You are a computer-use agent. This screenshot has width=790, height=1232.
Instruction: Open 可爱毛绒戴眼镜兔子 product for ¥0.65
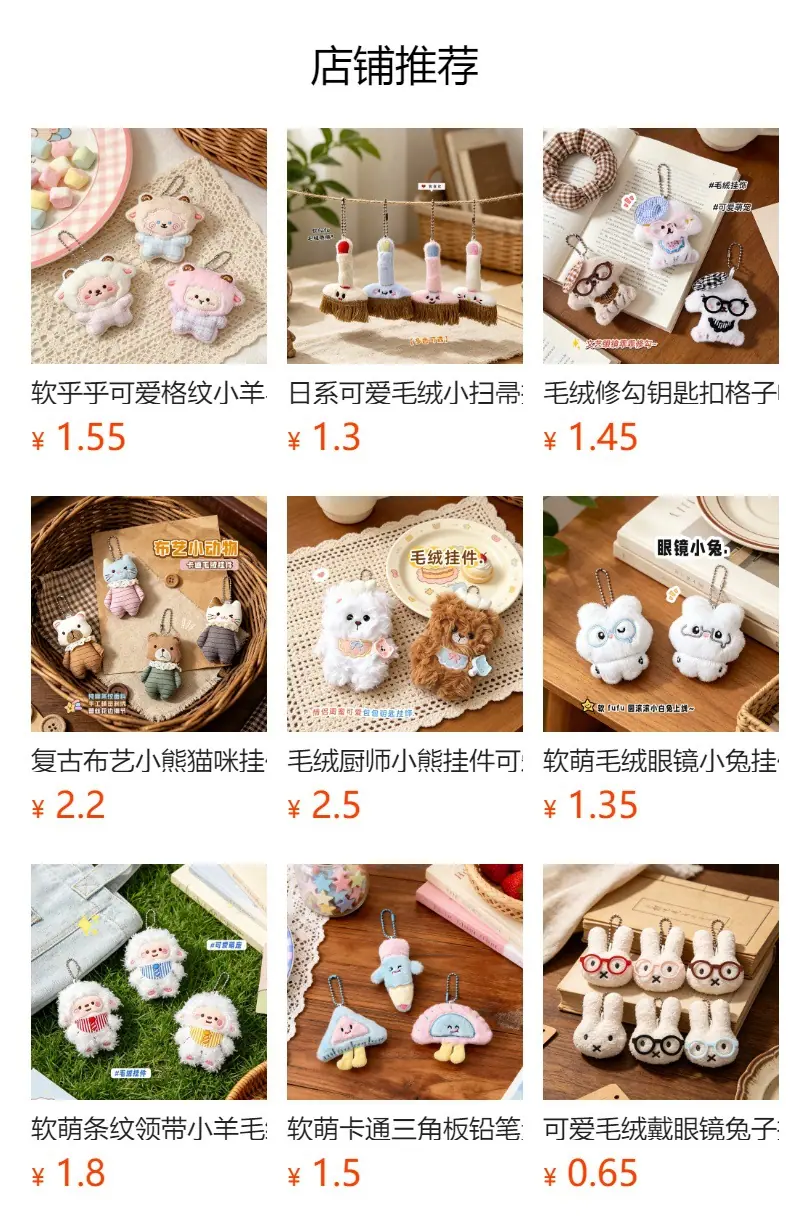tap(661, 1029)
